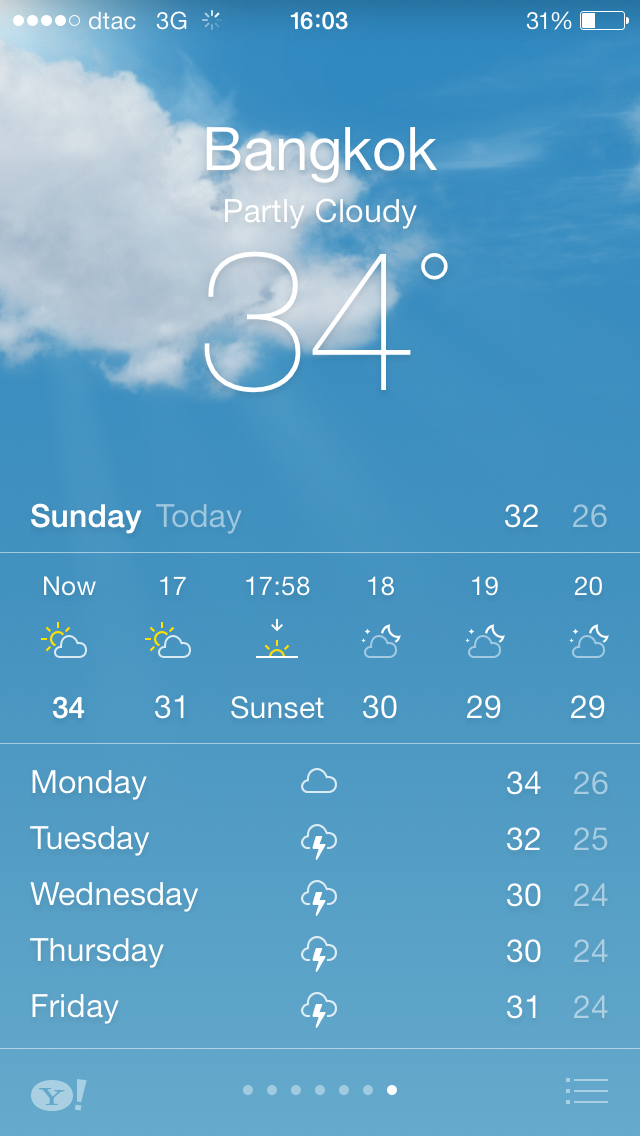Open the city list menu icon
This screenshot has width=640, height=1136.
pos(587,1091)
